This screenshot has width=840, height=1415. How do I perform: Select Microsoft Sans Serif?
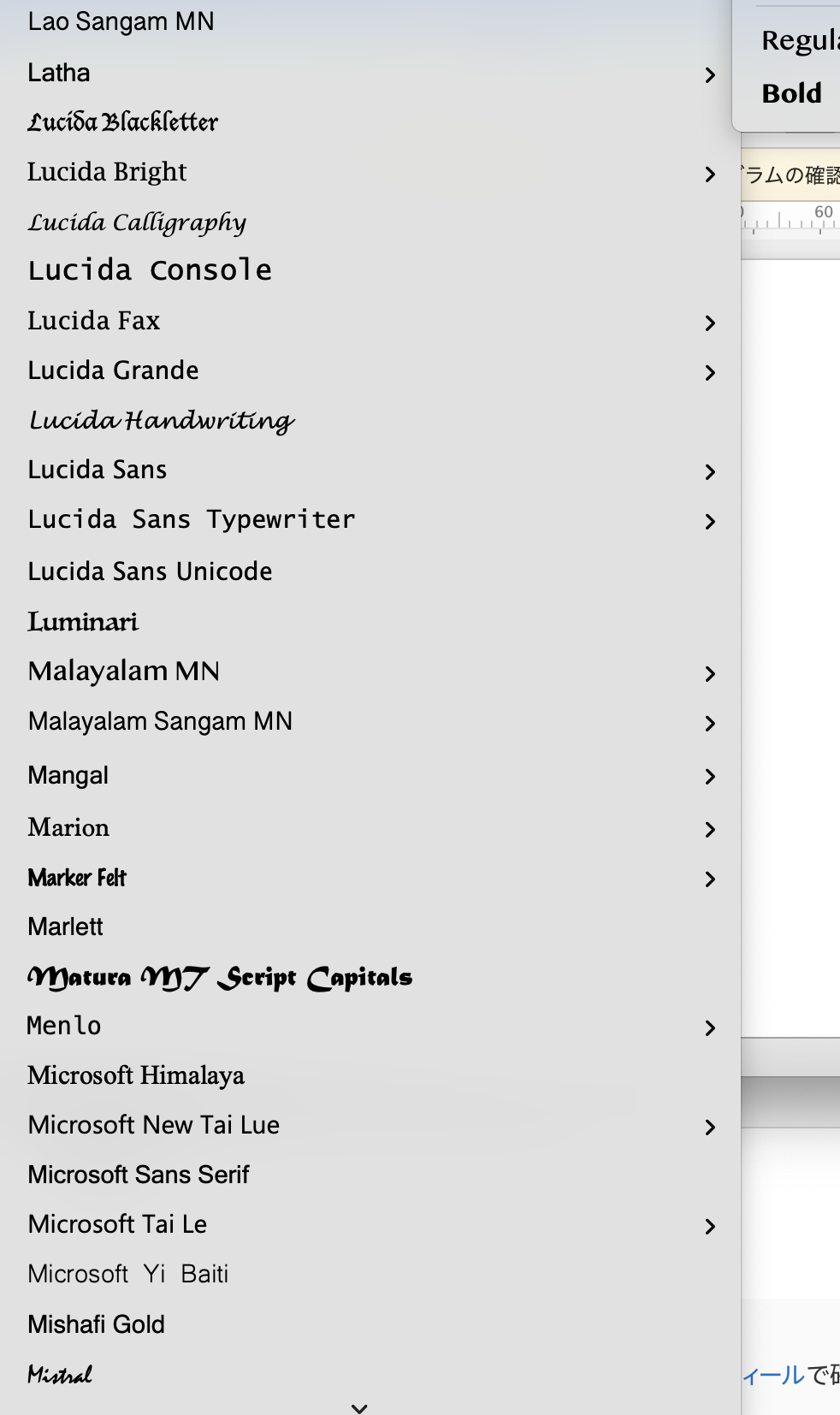tap(139, 1175)
